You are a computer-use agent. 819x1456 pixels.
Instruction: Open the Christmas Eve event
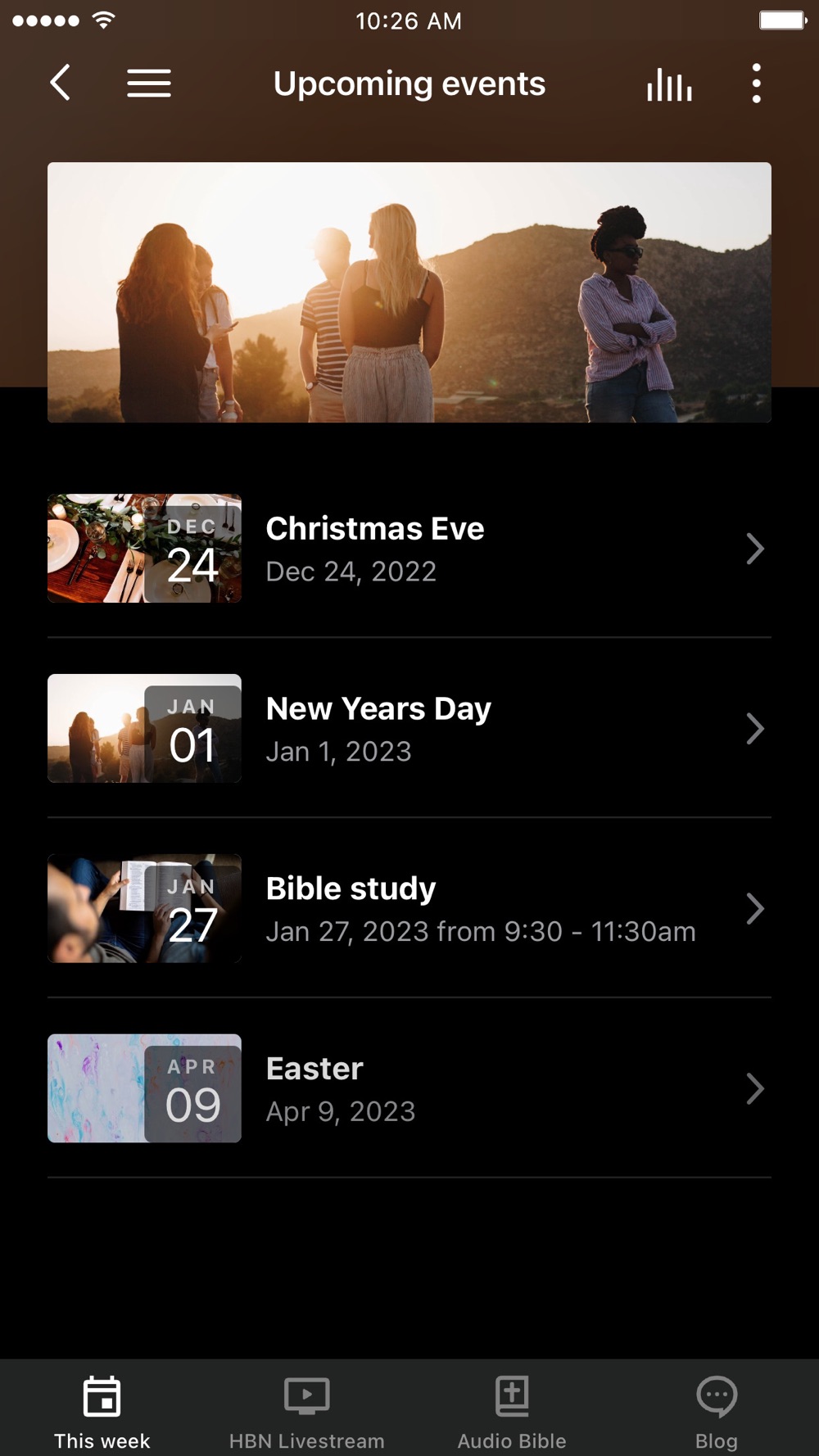click(409, 549)
